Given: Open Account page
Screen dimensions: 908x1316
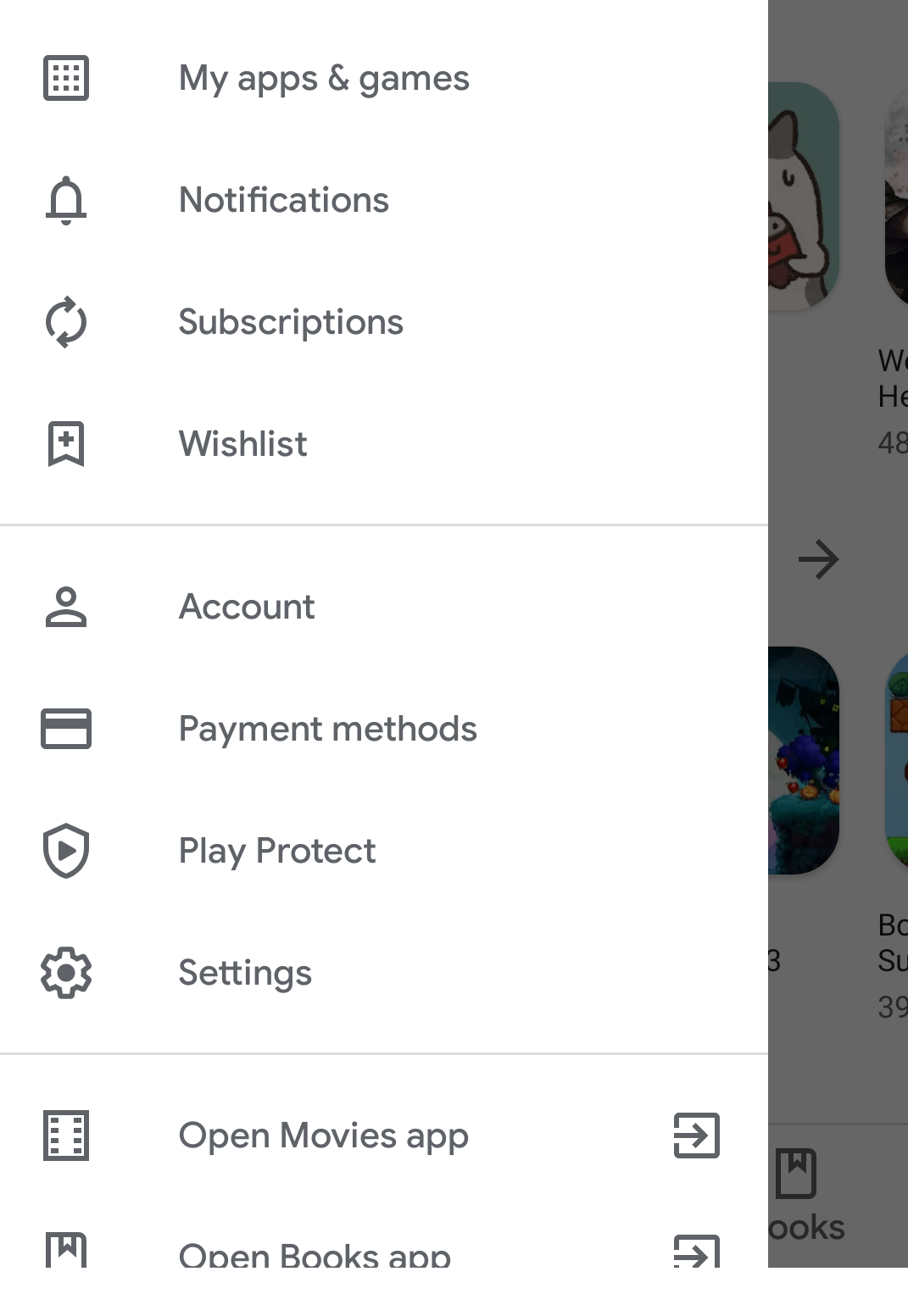Looking at the screenshot, I should point(246,607).
